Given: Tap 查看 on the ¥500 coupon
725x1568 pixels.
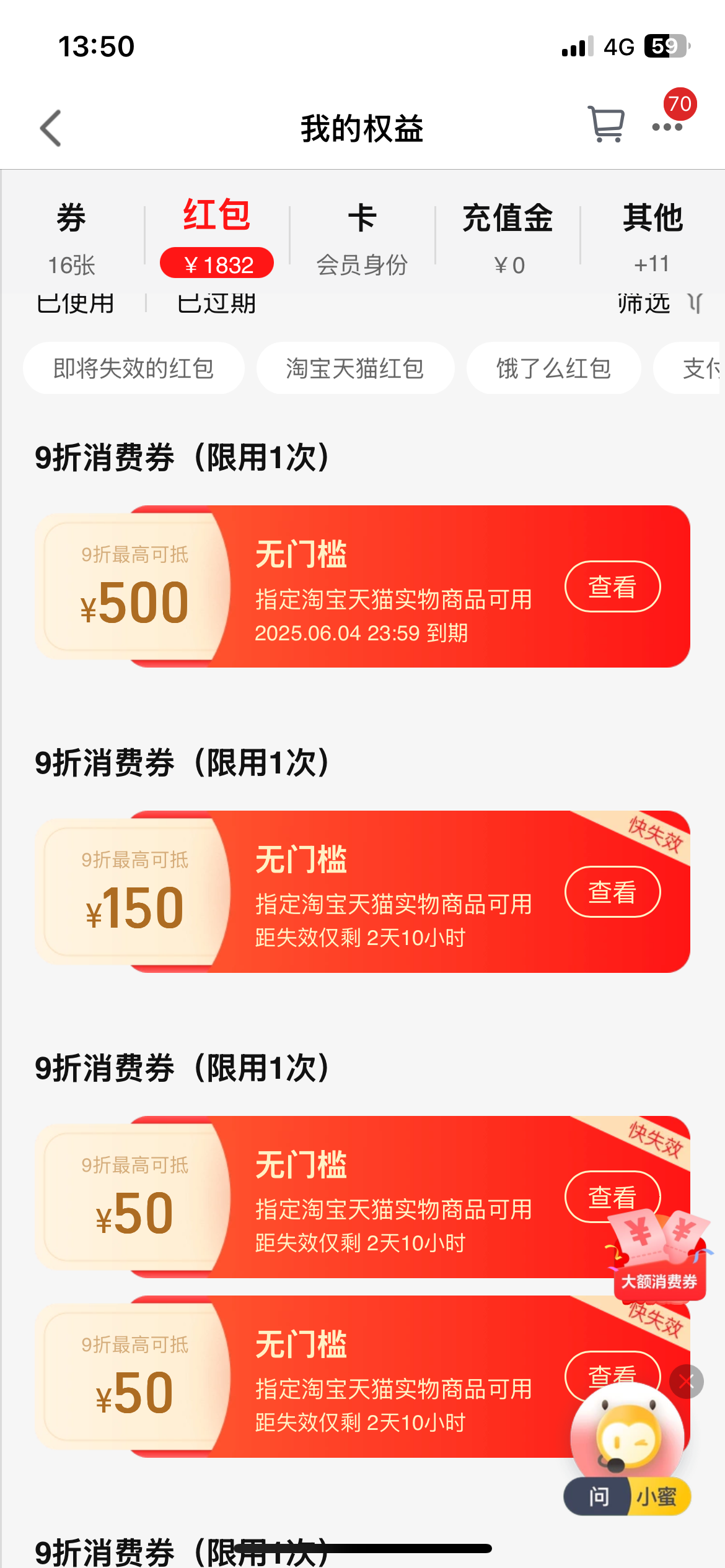Looking at the screenshot, I should (612, 586).
